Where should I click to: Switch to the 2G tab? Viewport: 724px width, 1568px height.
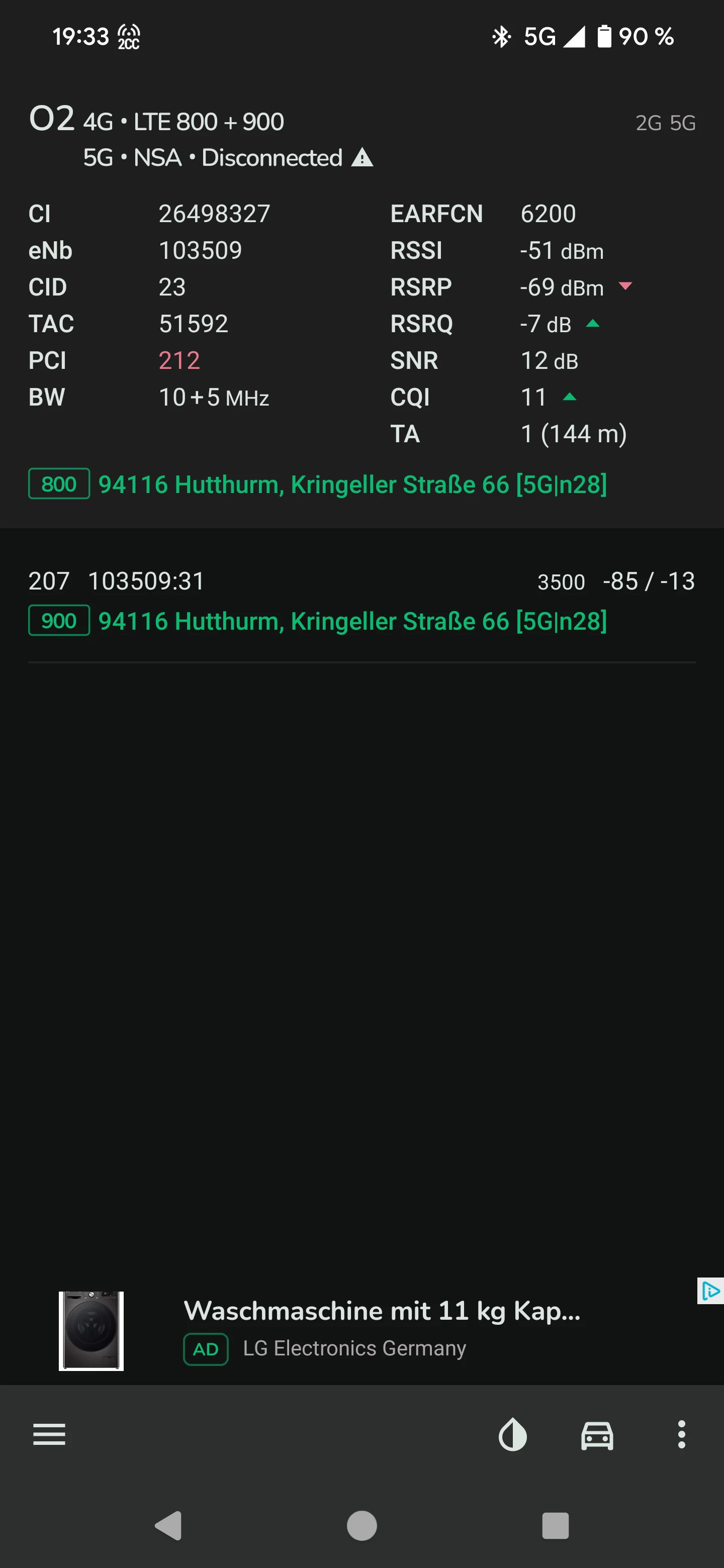tap(648, 124)
